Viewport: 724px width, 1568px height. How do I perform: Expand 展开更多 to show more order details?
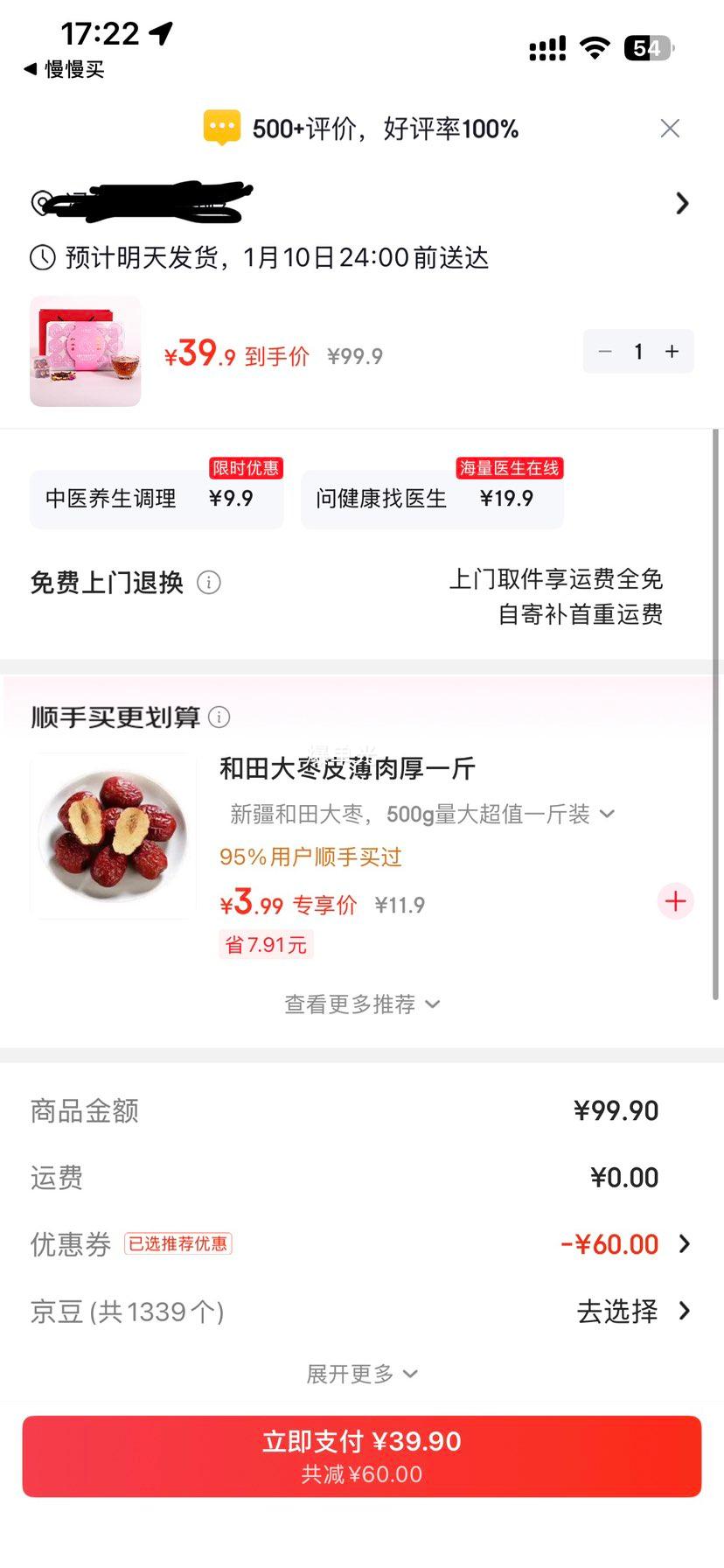coord(362,1374)
